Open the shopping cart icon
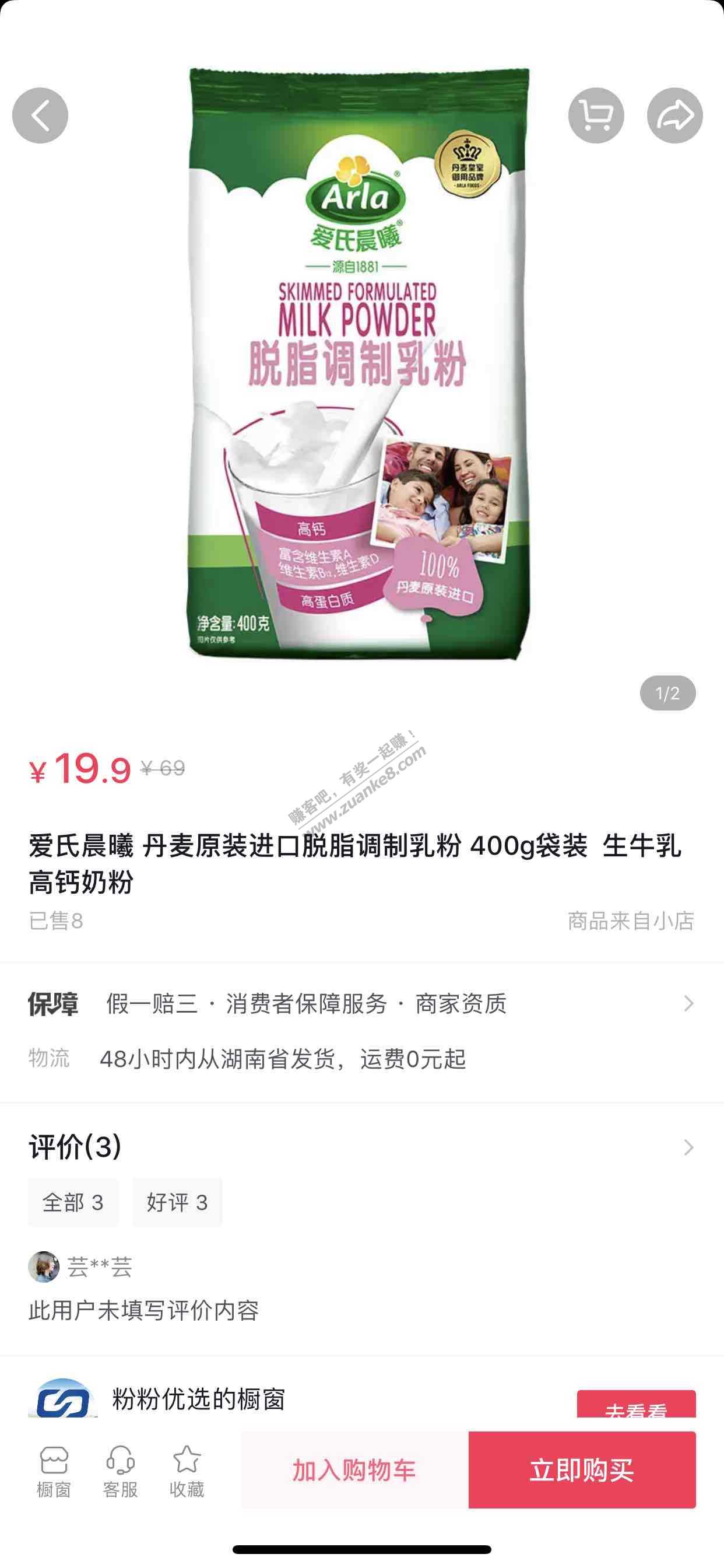The image size is (724, 1568). pyautogui.click(x=596, y=116)
